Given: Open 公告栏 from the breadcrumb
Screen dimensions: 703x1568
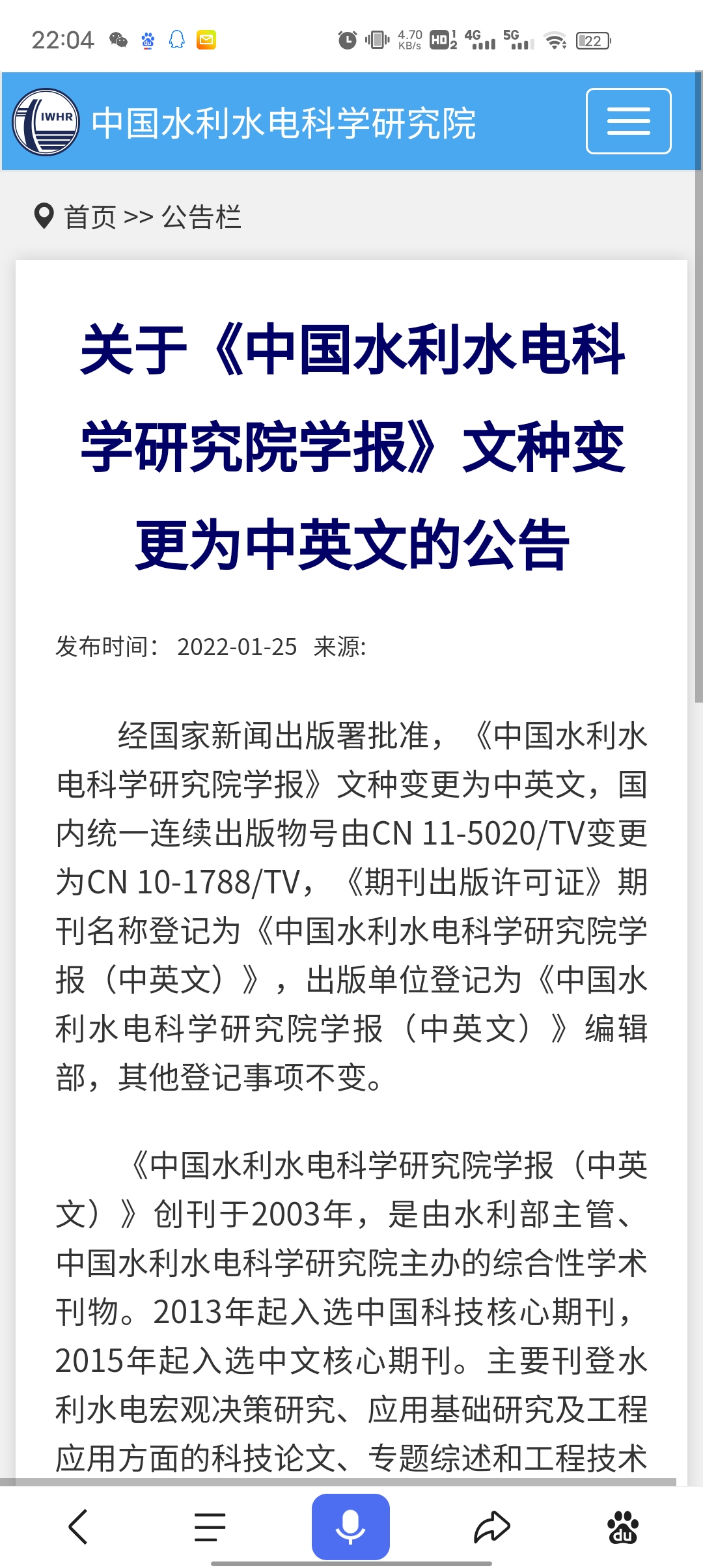Looking at the screenshot, I should click(201, 217).
